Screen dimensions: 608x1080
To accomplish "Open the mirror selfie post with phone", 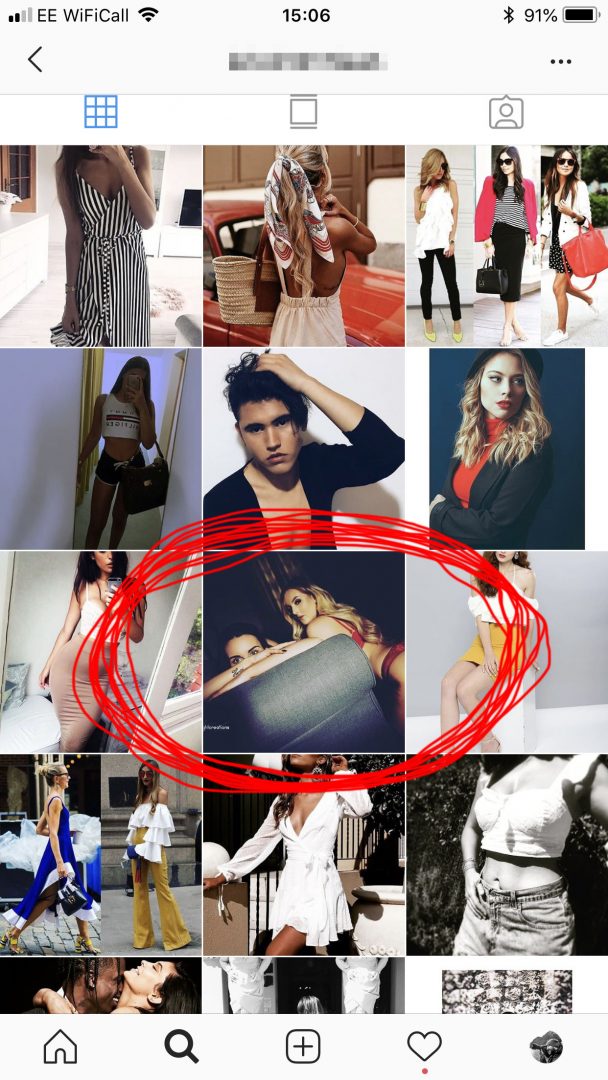I will point(101,448).
